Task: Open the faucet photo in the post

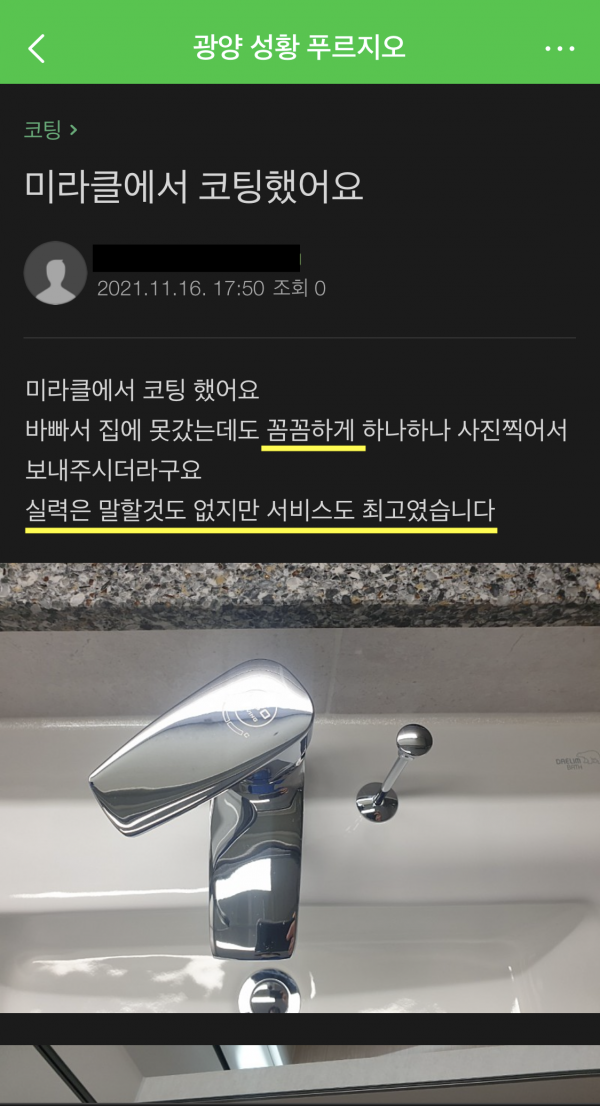Action: tap(300, 788)
